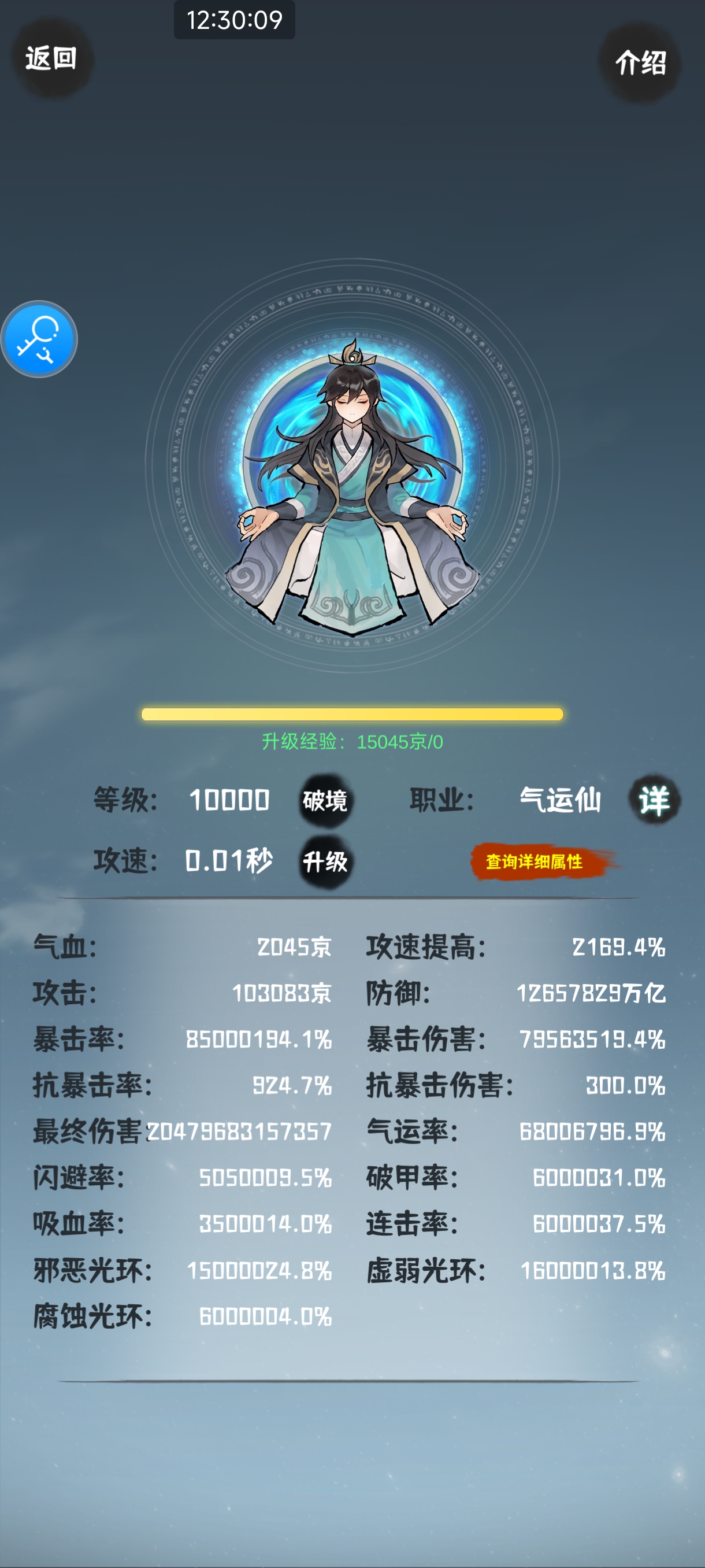The width and height of the screenshot is (705, 1568).
Task: Tap the 返回 back button
Action: 51,58
